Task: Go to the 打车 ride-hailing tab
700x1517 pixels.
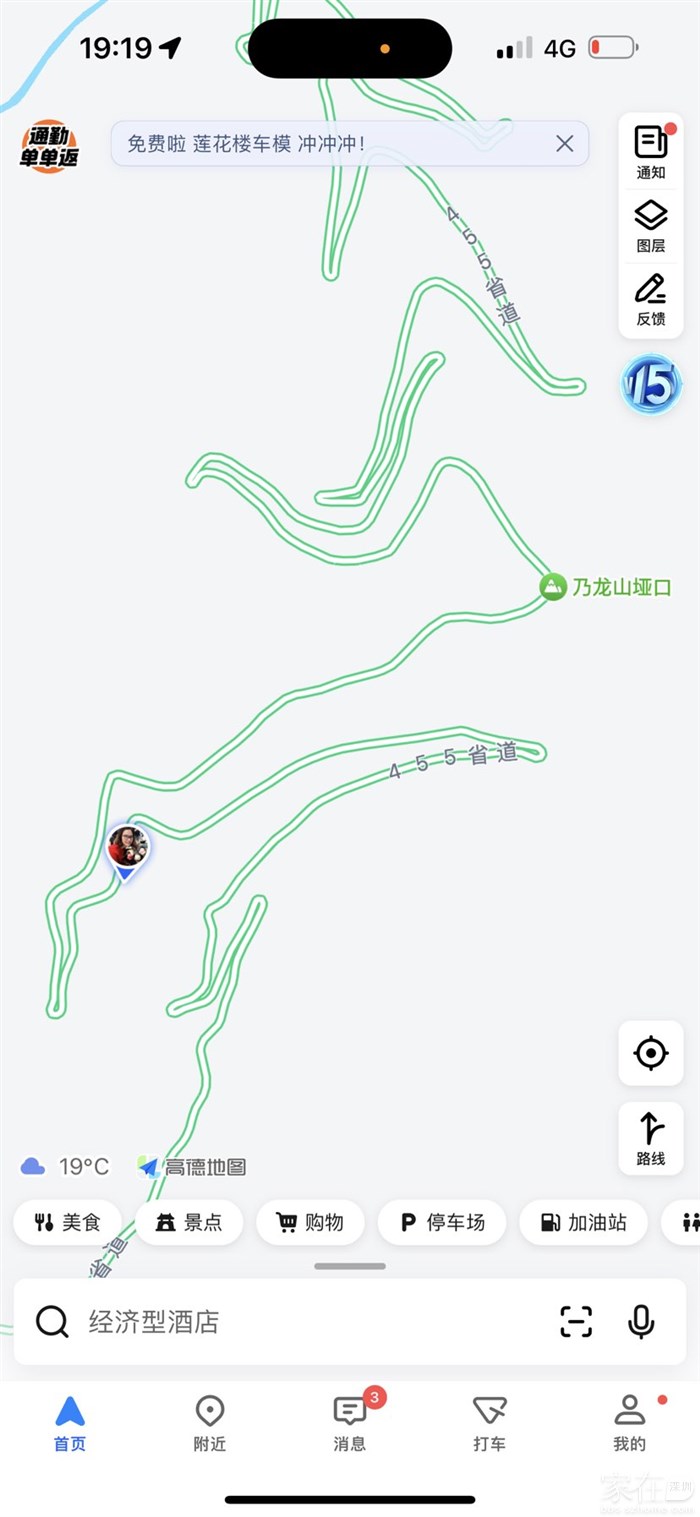Action: 489,1423
